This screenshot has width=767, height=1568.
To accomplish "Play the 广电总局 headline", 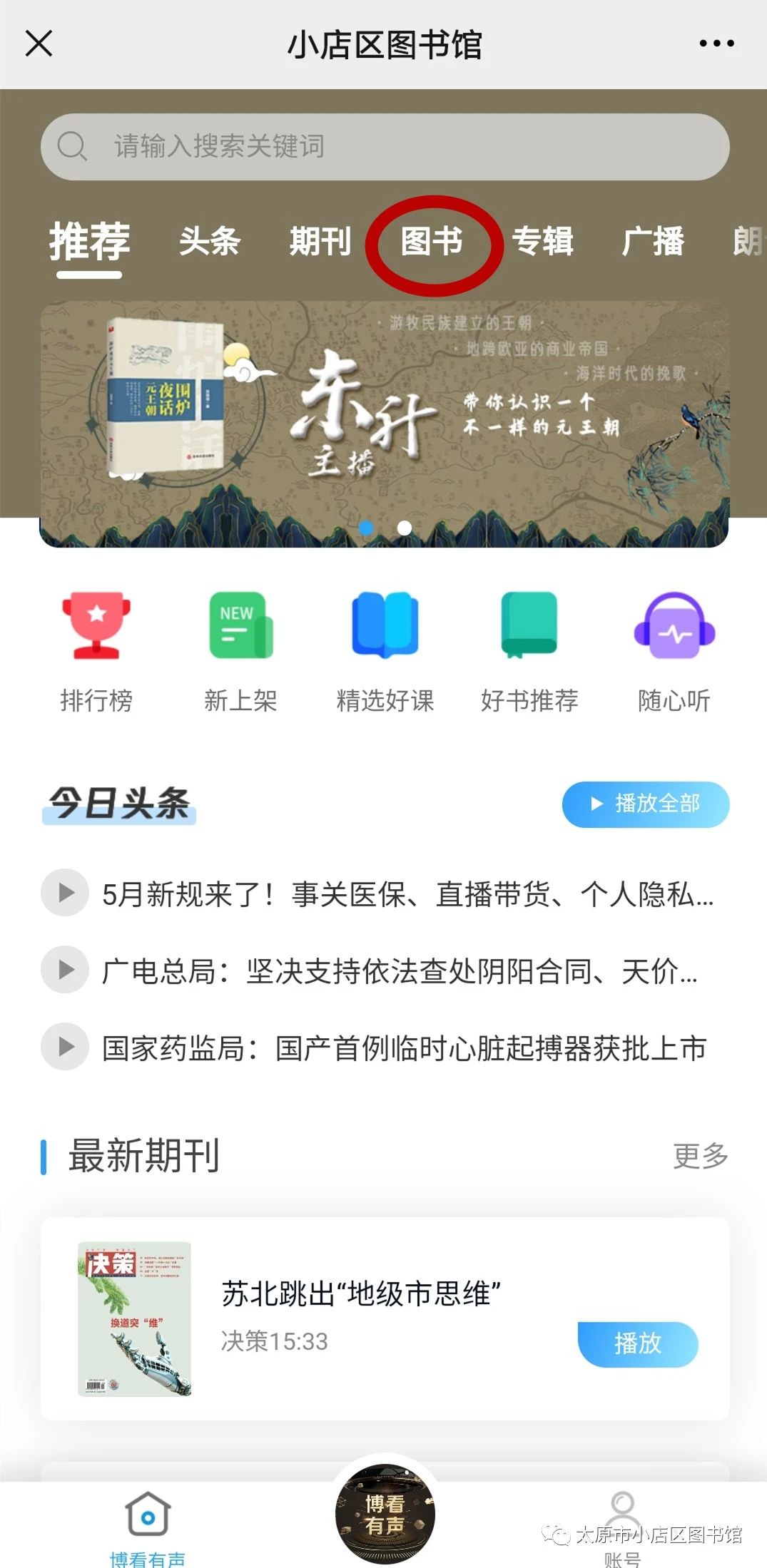I will coord(65,970).
